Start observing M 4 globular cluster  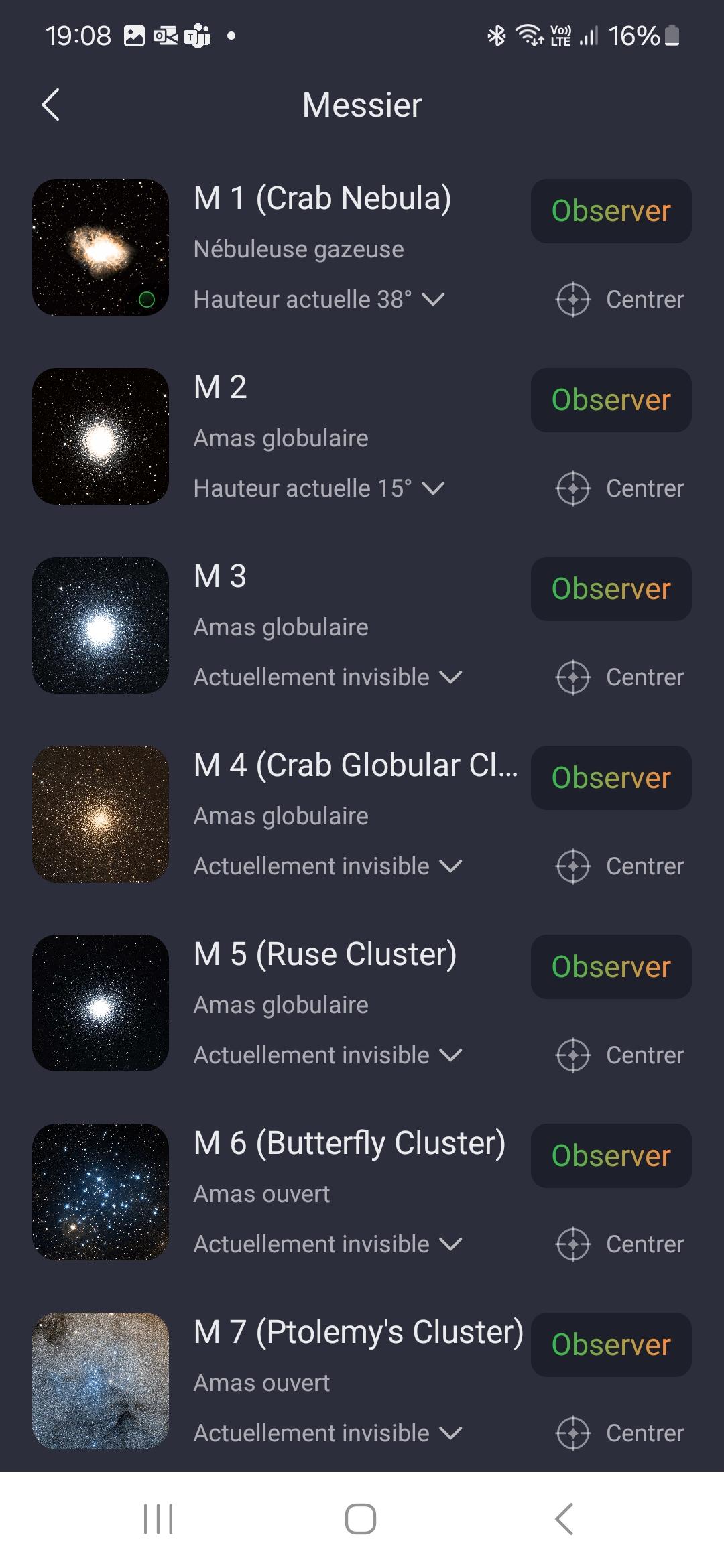pyautogui.click(x=611, y=778)
